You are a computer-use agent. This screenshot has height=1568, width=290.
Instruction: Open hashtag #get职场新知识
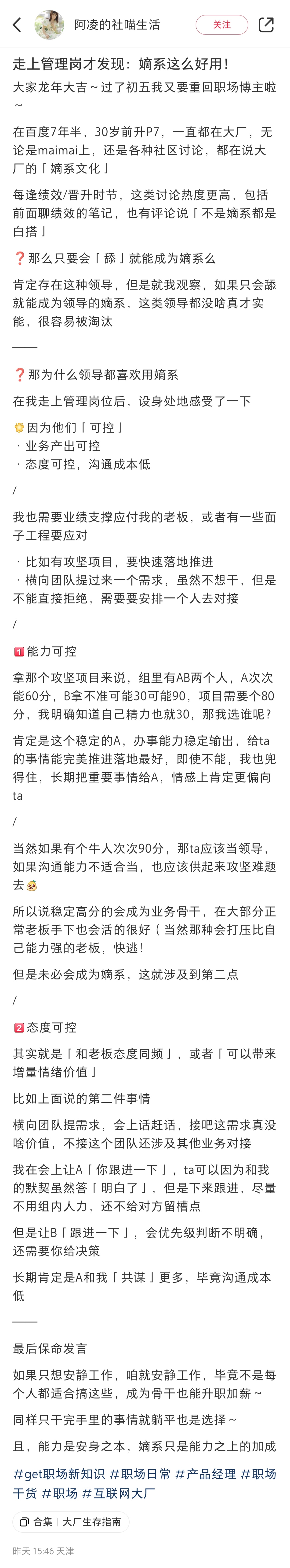(59, 1474)
